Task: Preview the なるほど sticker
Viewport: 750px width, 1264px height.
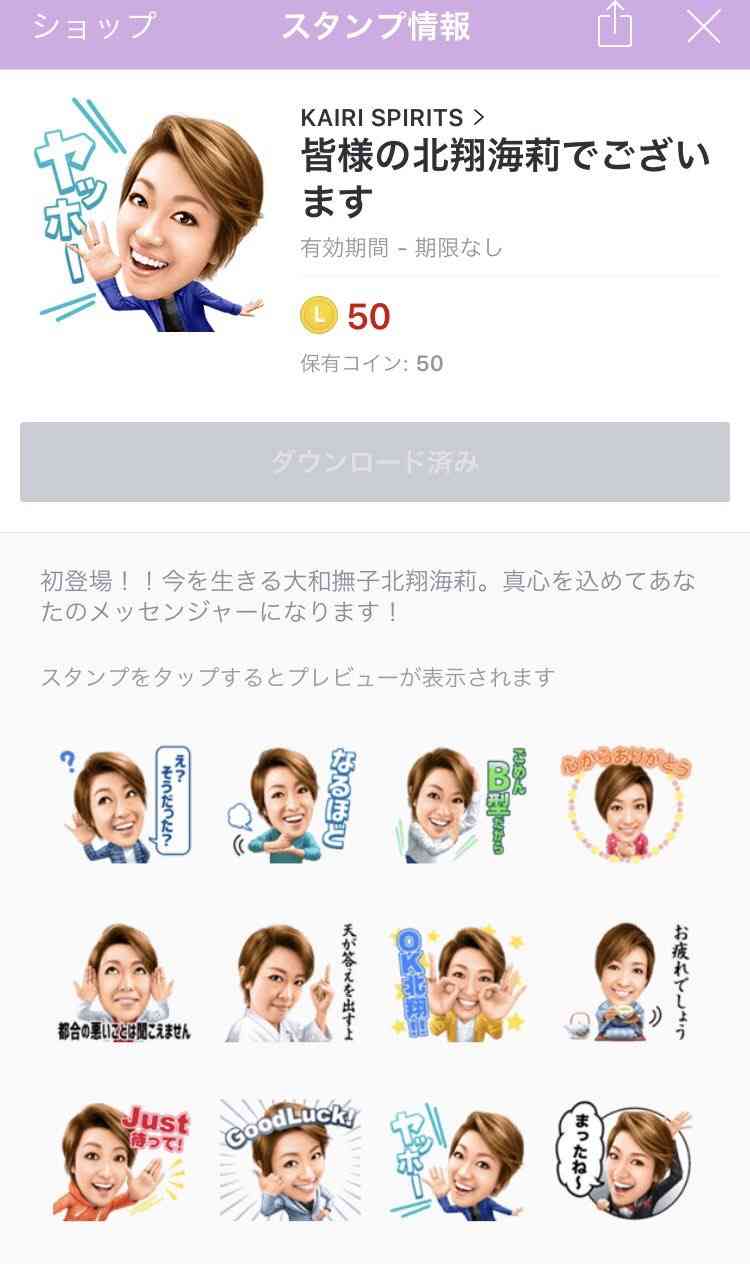Action: [x=290, y=804]
